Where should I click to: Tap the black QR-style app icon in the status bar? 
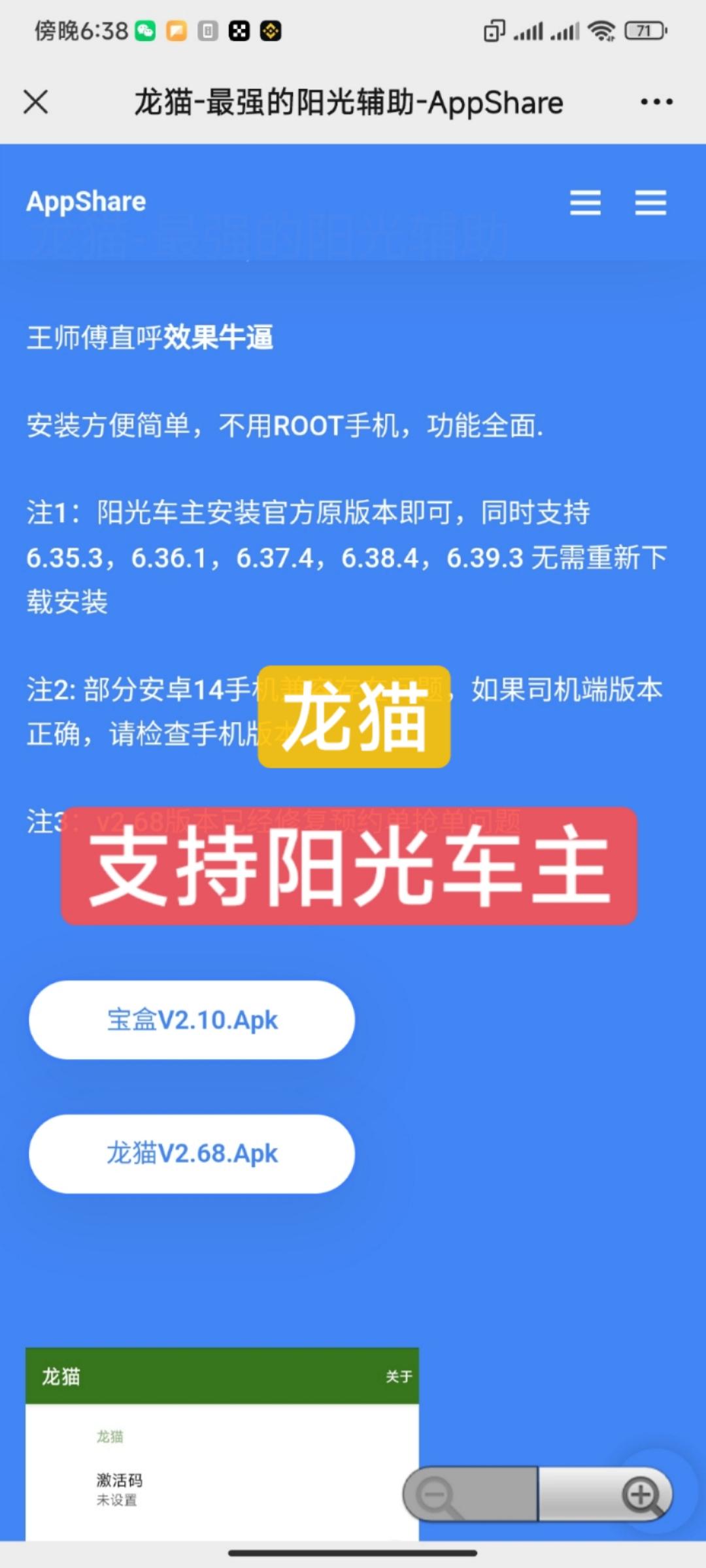point(241,29)
